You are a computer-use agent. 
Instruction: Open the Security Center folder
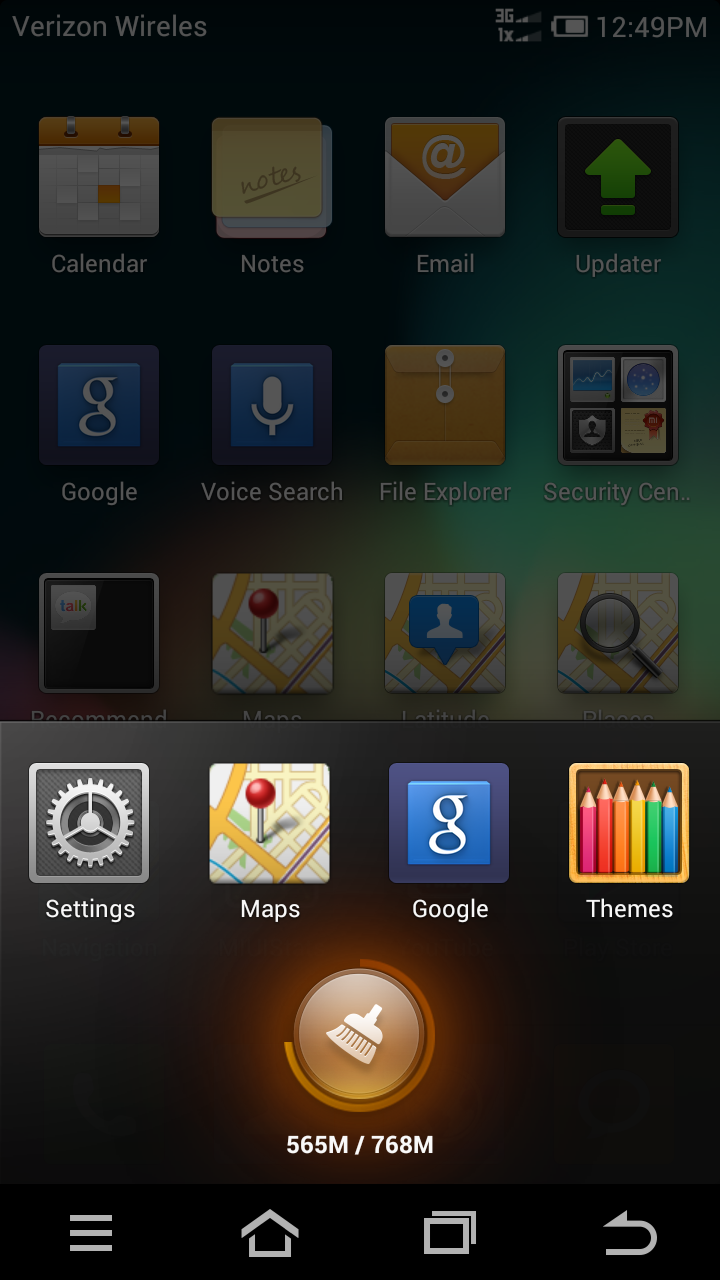[x=618, y=405]
